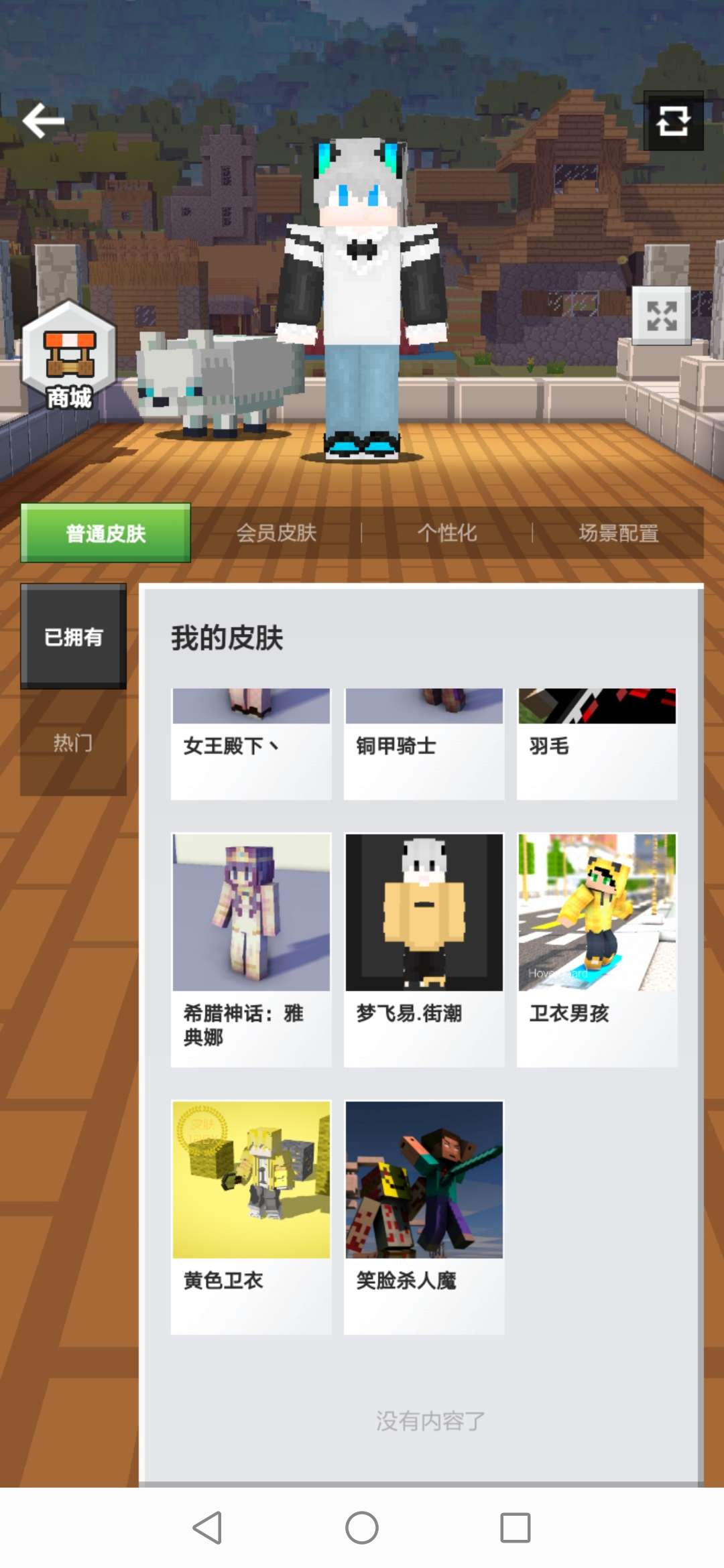
Task: Open the 黄色卫衣 skin
Action: click(251, 1216)
